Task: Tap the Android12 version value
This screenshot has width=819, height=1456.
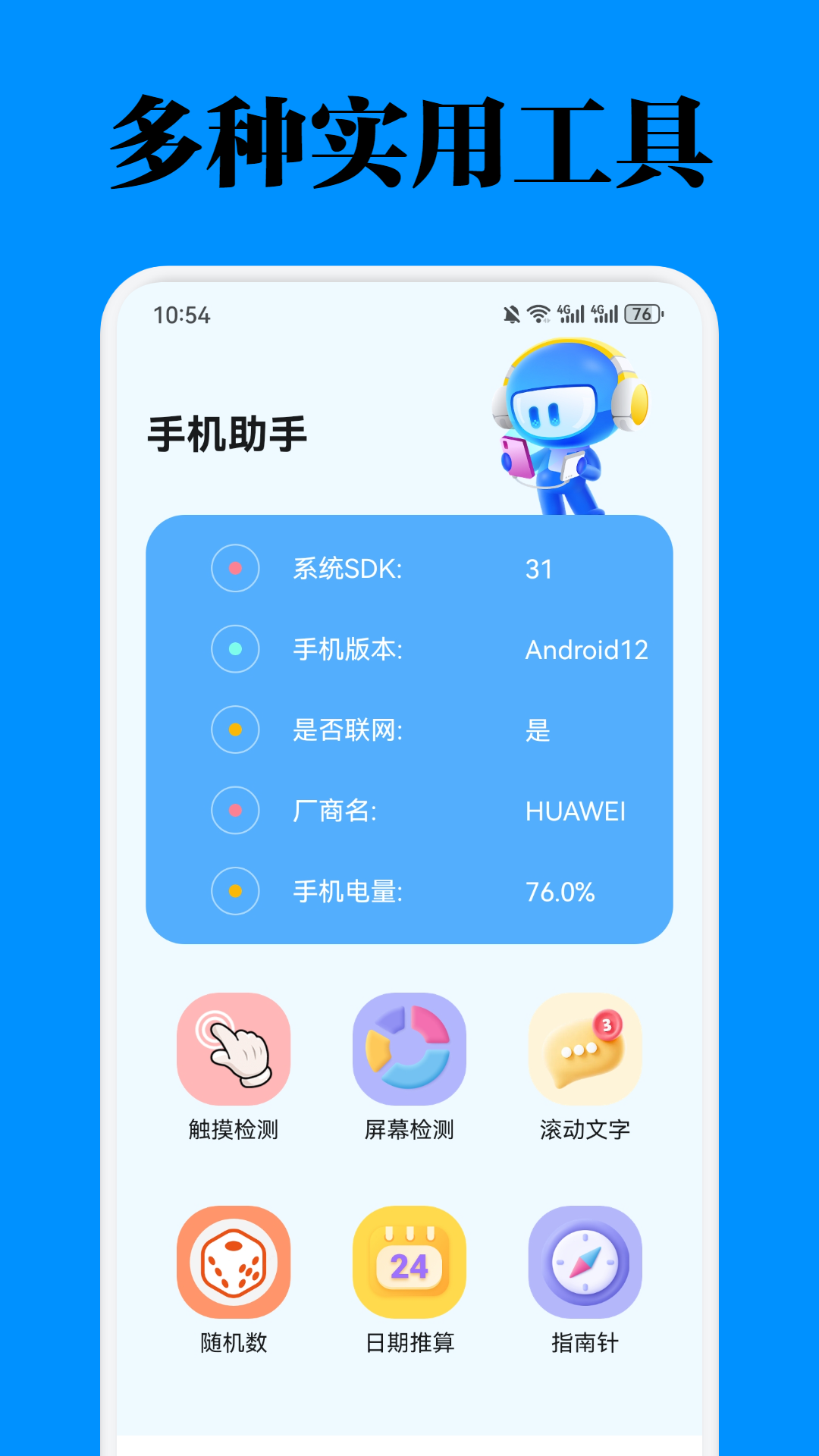Action: (x=587, y=650)
